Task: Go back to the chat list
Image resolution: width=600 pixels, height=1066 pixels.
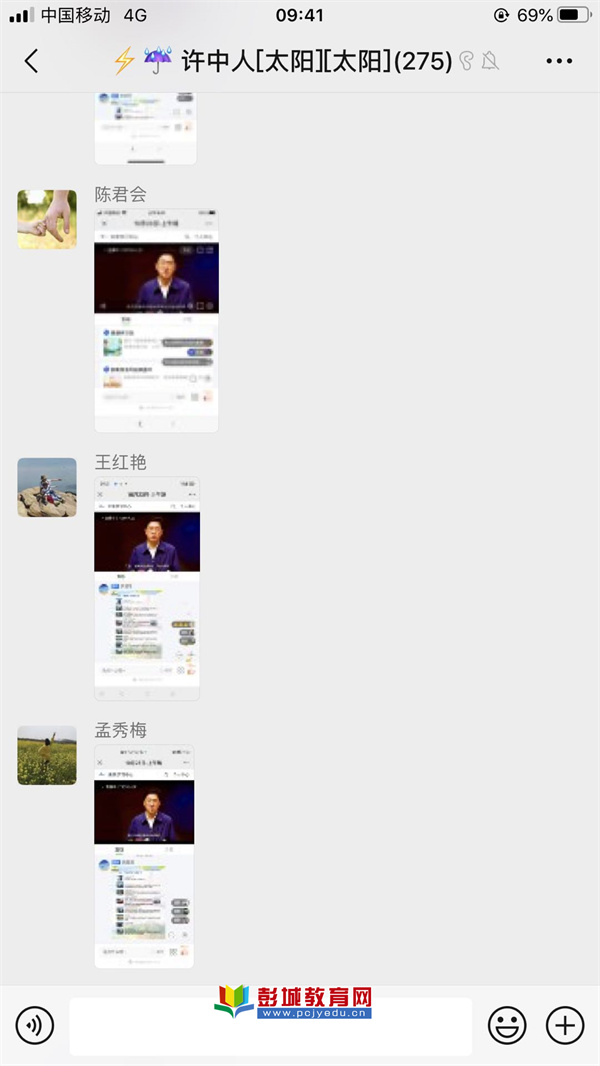Action: [x=31, y=61]
